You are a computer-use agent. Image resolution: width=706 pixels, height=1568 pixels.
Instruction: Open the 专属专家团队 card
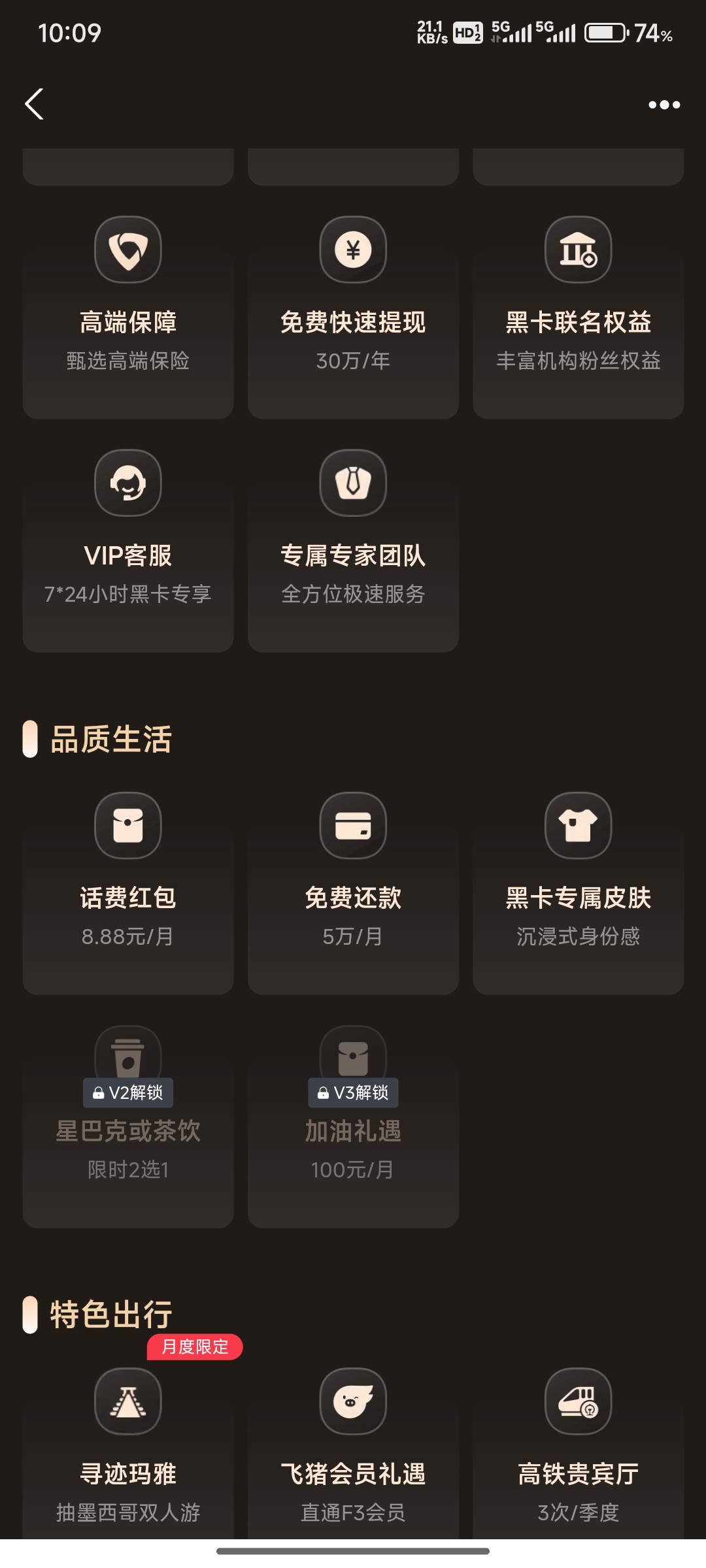[353, 551]
